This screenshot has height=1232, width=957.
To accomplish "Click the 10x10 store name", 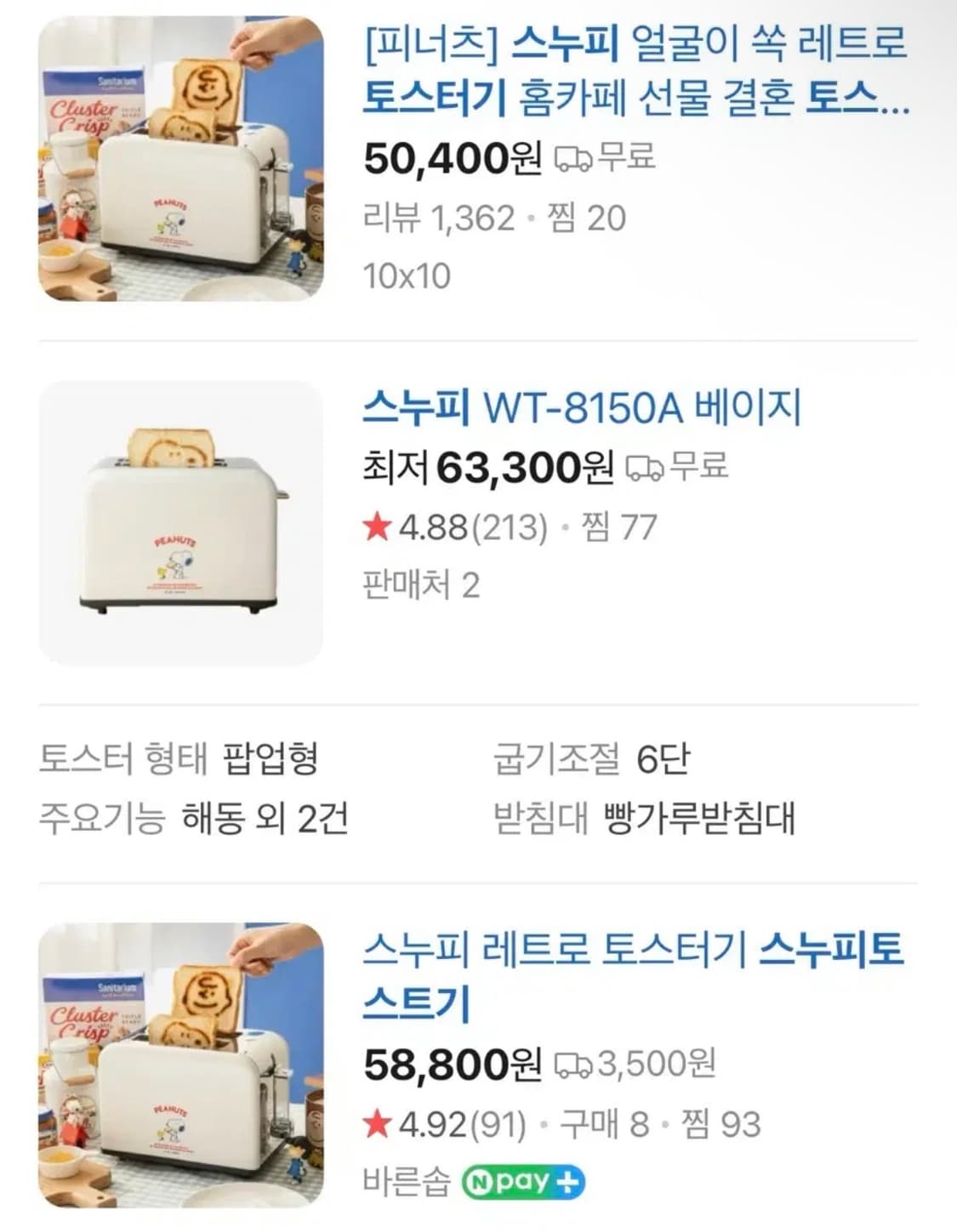I will pyautogui.click(x=405, y=274).
